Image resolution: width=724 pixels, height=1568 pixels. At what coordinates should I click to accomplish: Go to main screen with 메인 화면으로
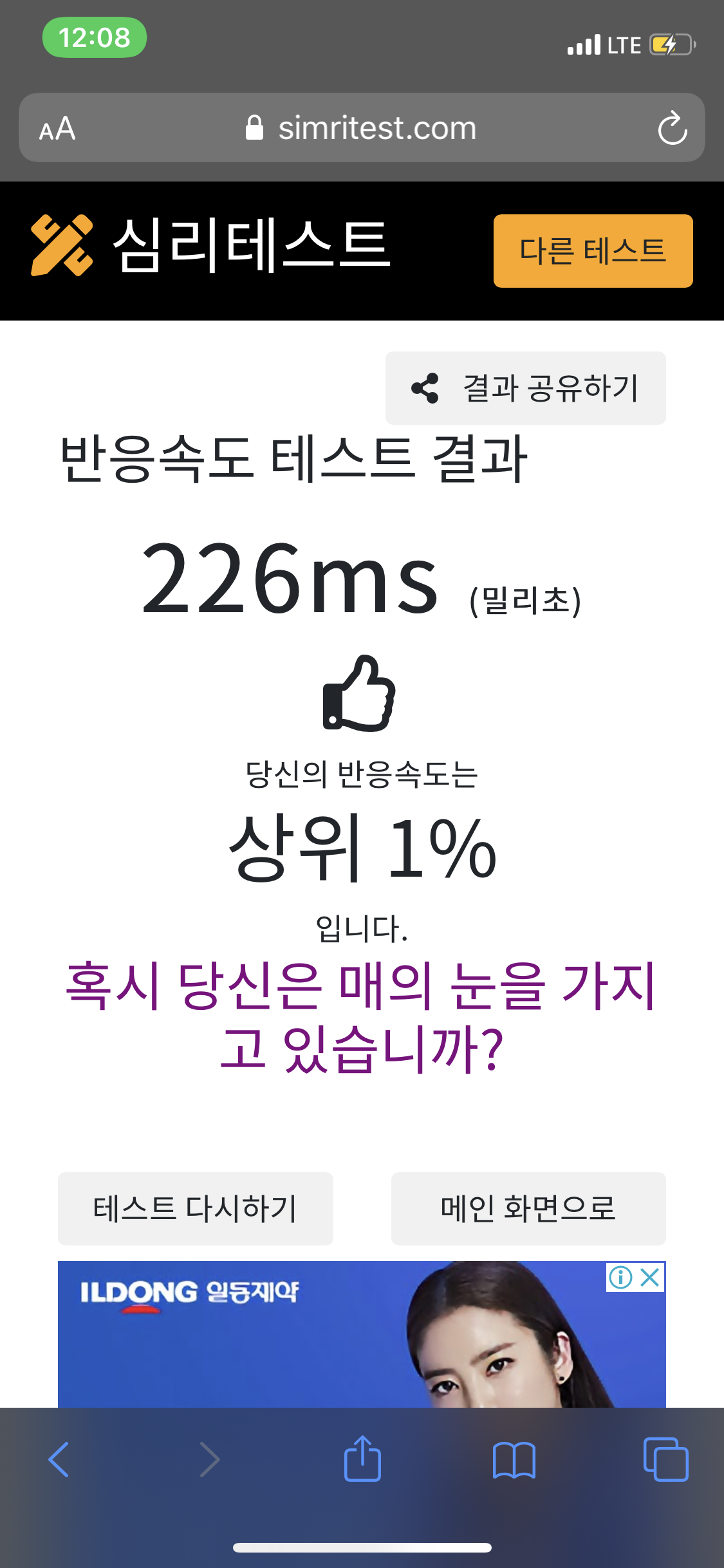(x=528, y=1208)
